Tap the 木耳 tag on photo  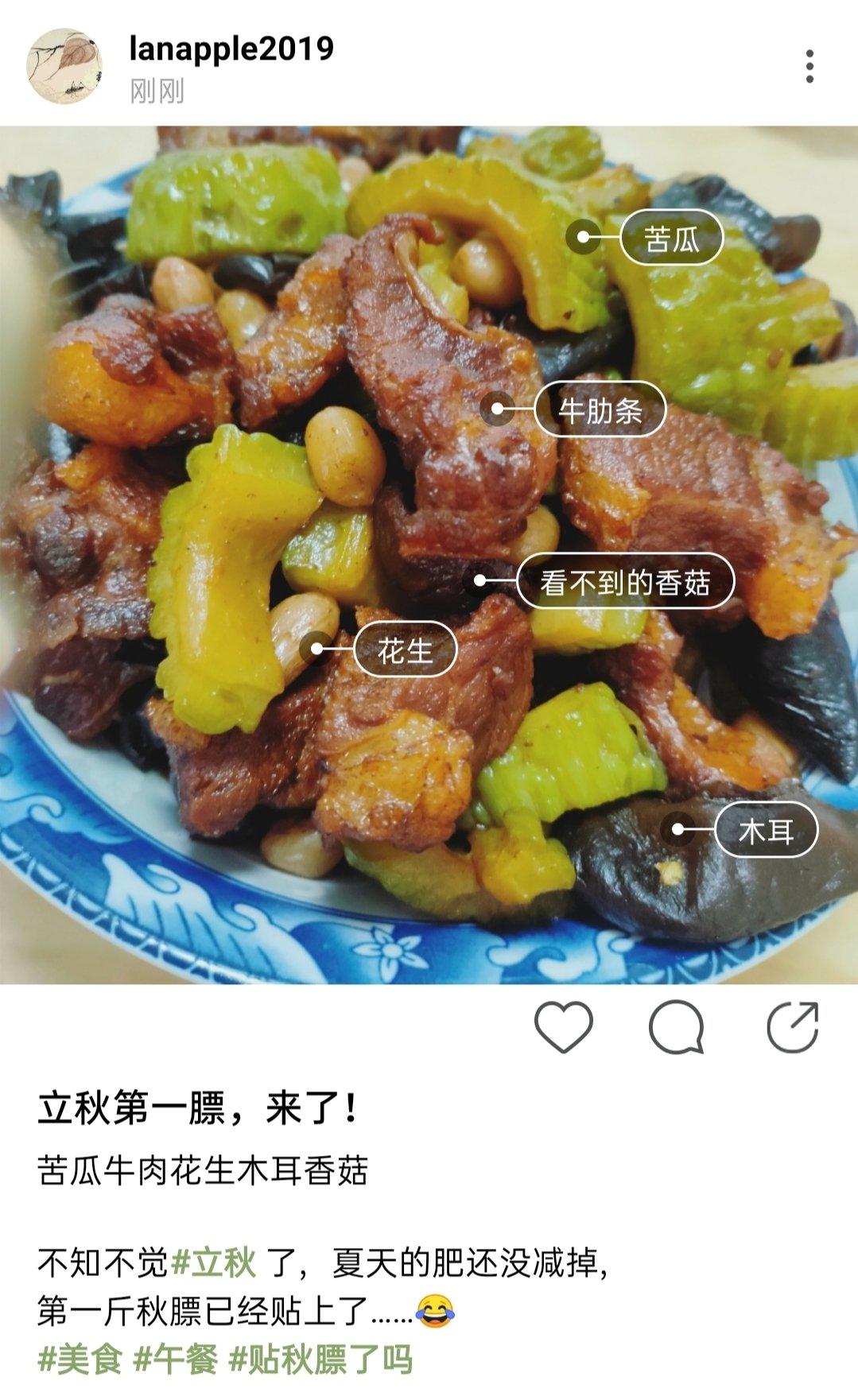pyautogui.click(x=766, y=832)
